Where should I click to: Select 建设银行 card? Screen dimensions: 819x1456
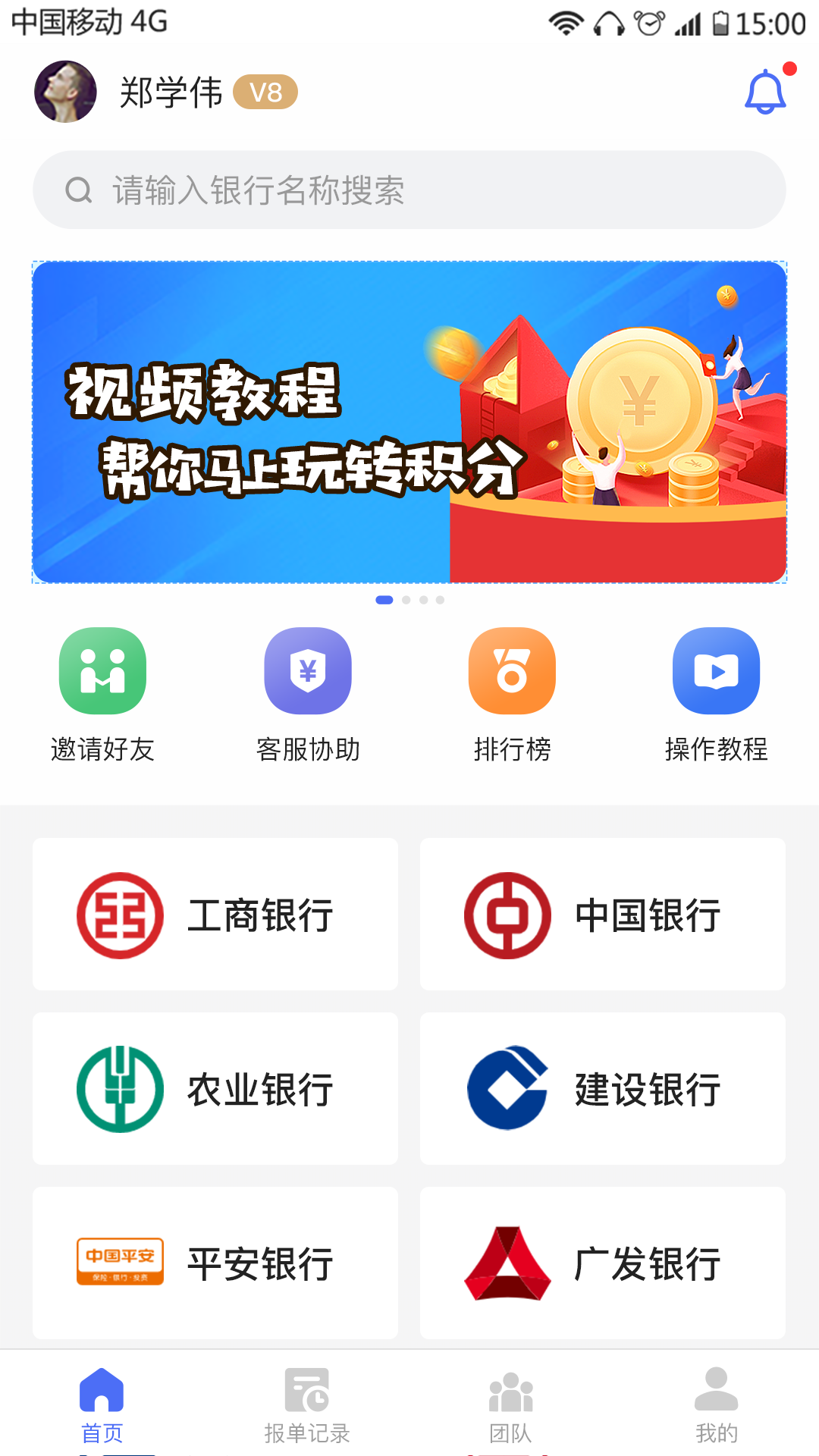(603, 1088)
